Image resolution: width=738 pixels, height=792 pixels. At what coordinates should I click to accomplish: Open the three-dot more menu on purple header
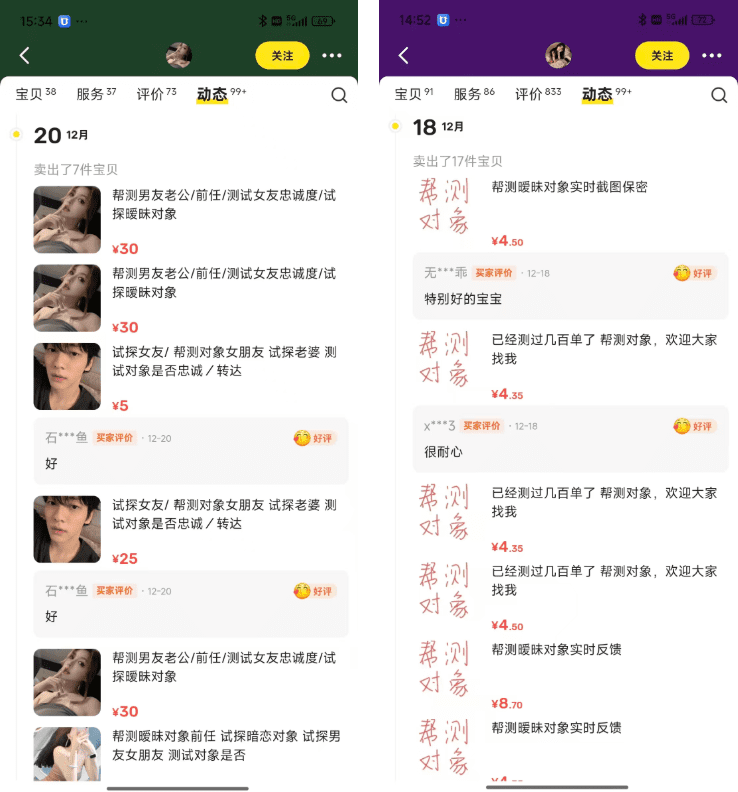[x=713, y=56]
